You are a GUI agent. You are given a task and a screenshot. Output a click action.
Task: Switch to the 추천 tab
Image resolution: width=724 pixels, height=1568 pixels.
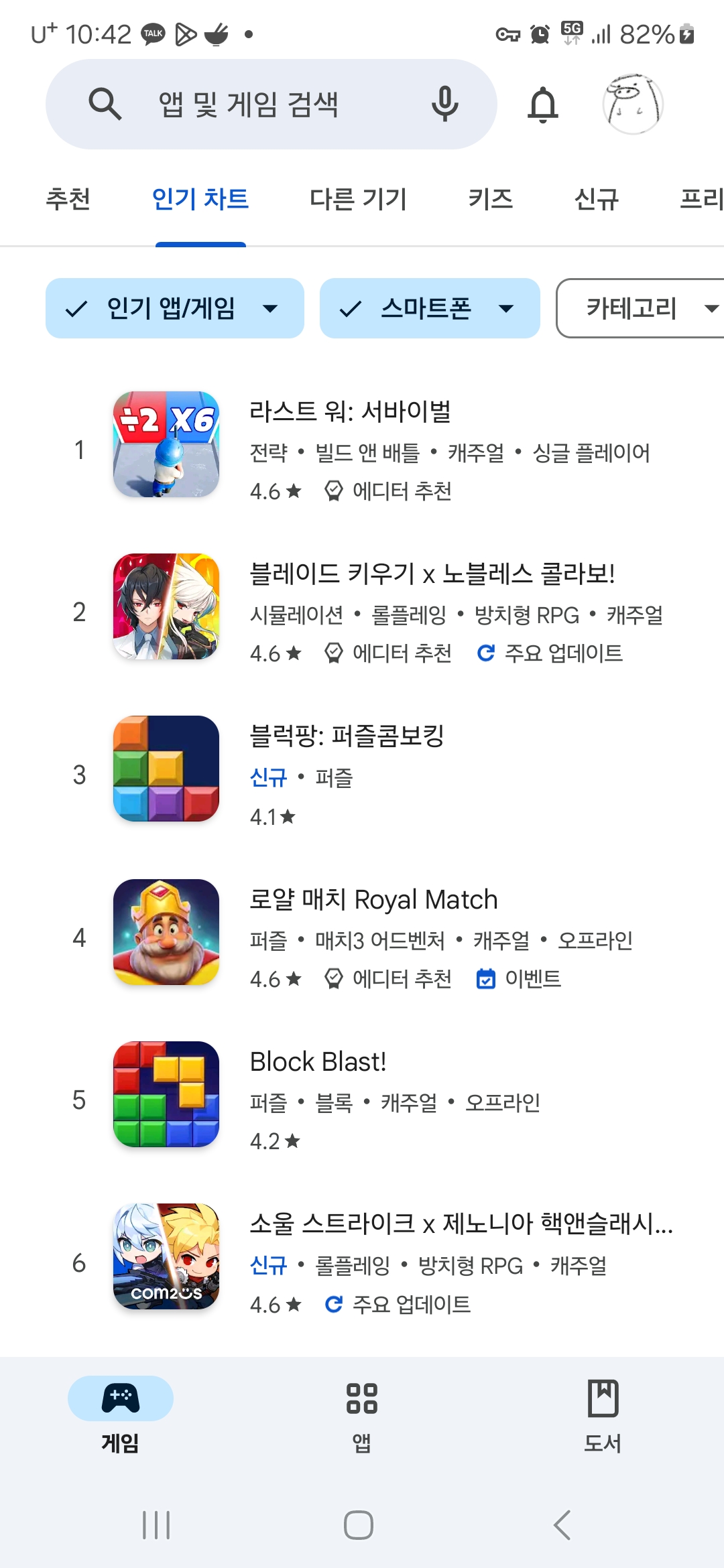(x=68, y=199)
